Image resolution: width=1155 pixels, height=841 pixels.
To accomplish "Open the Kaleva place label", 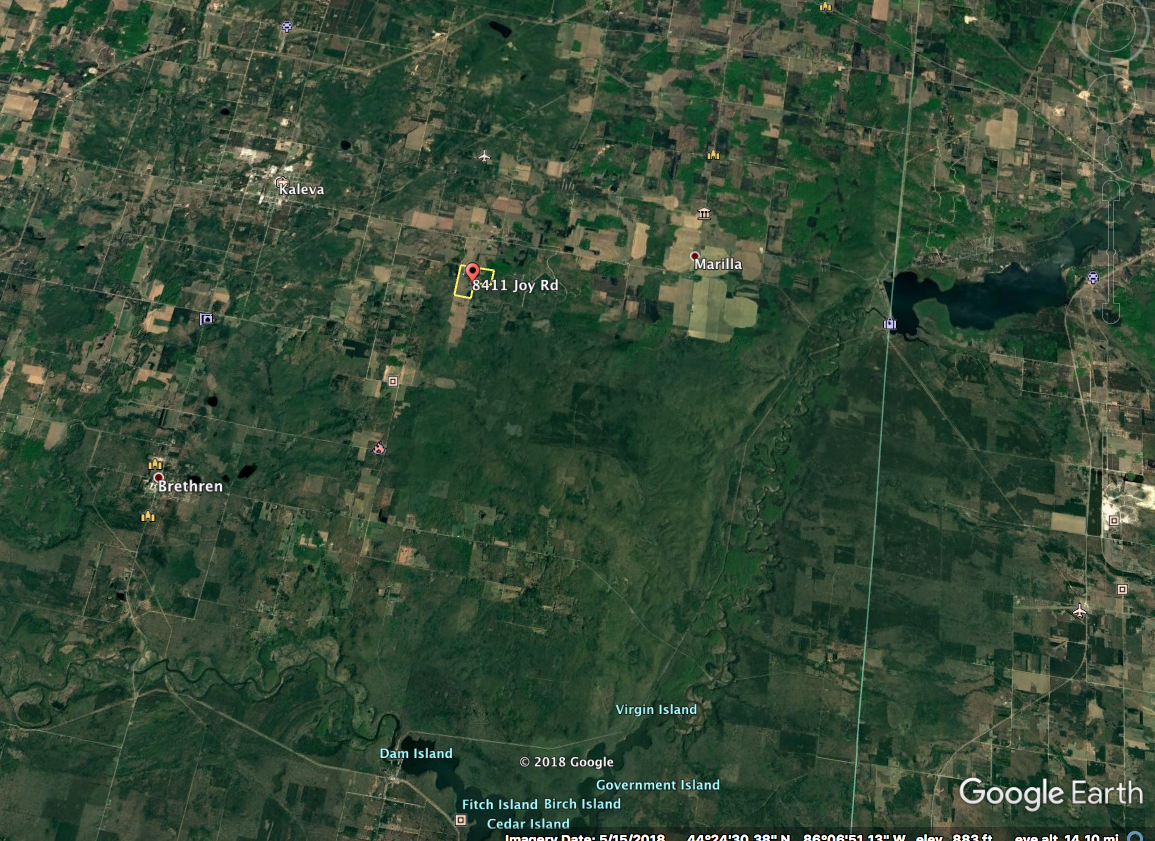I will 301,189.
